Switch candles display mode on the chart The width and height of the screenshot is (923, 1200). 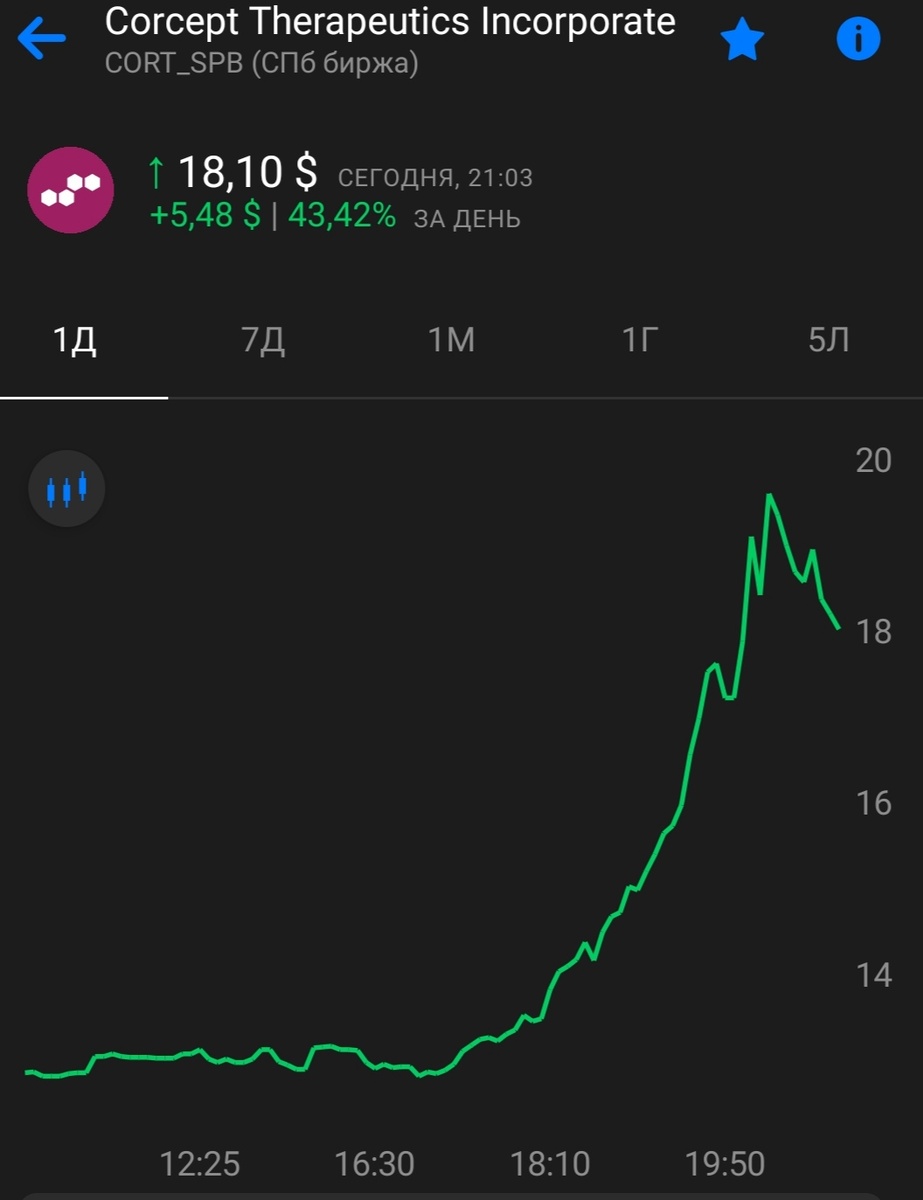tap(66, 489)
